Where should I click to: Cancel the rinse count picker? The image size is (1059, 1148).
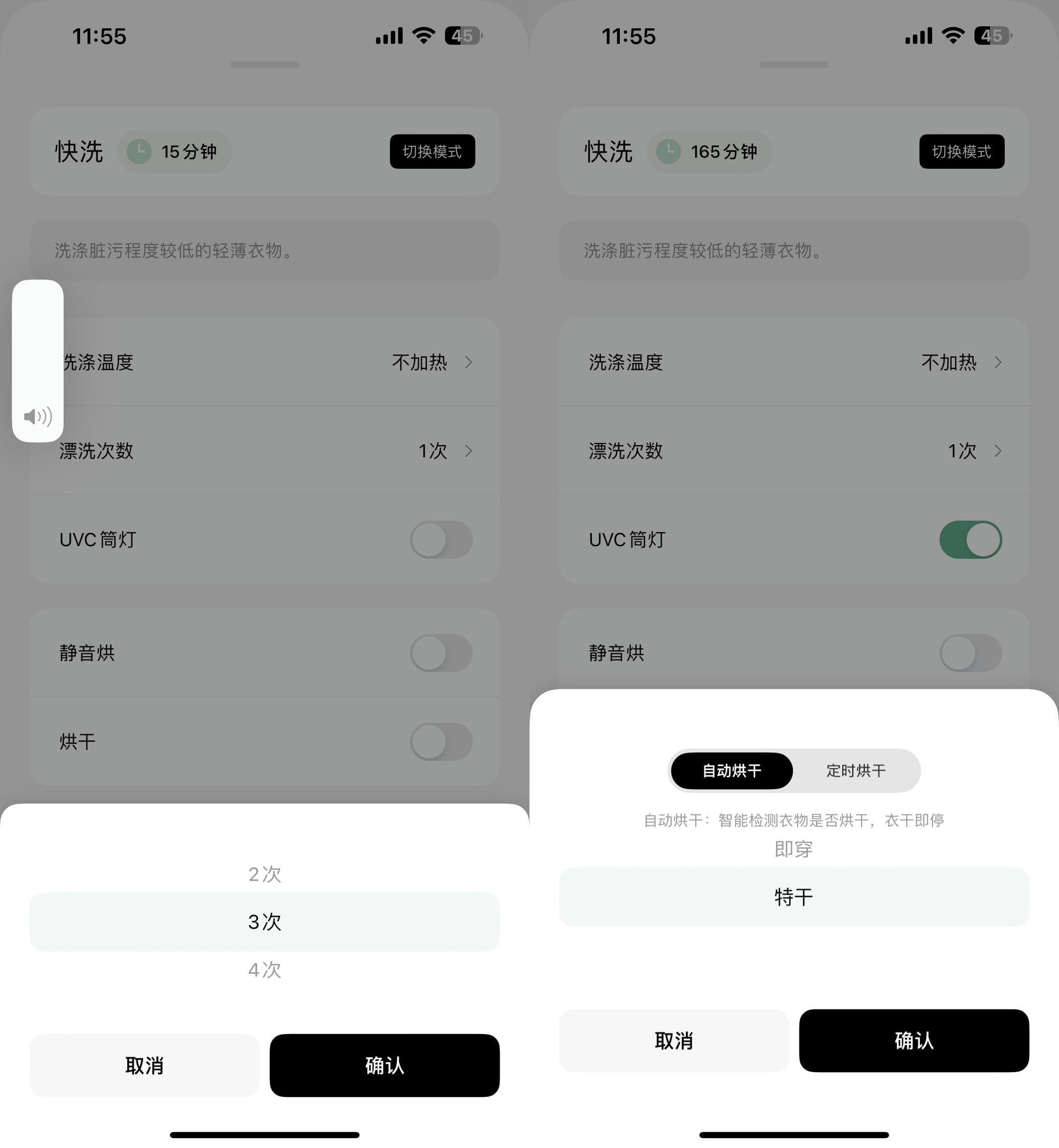click(144, 1065)
